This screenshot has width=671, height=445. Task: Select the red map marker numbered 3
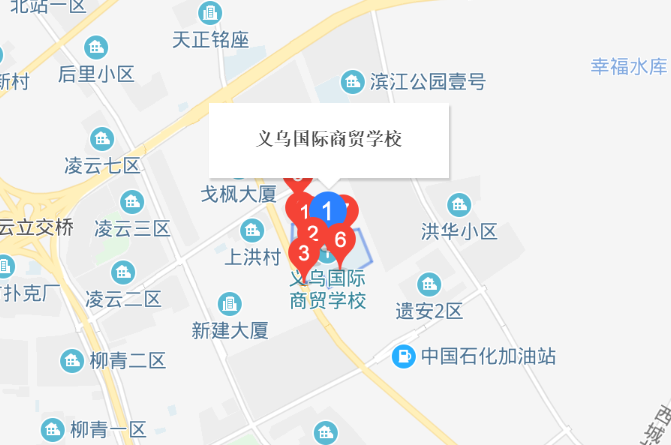pyautogui.click(x=304, y=255)
